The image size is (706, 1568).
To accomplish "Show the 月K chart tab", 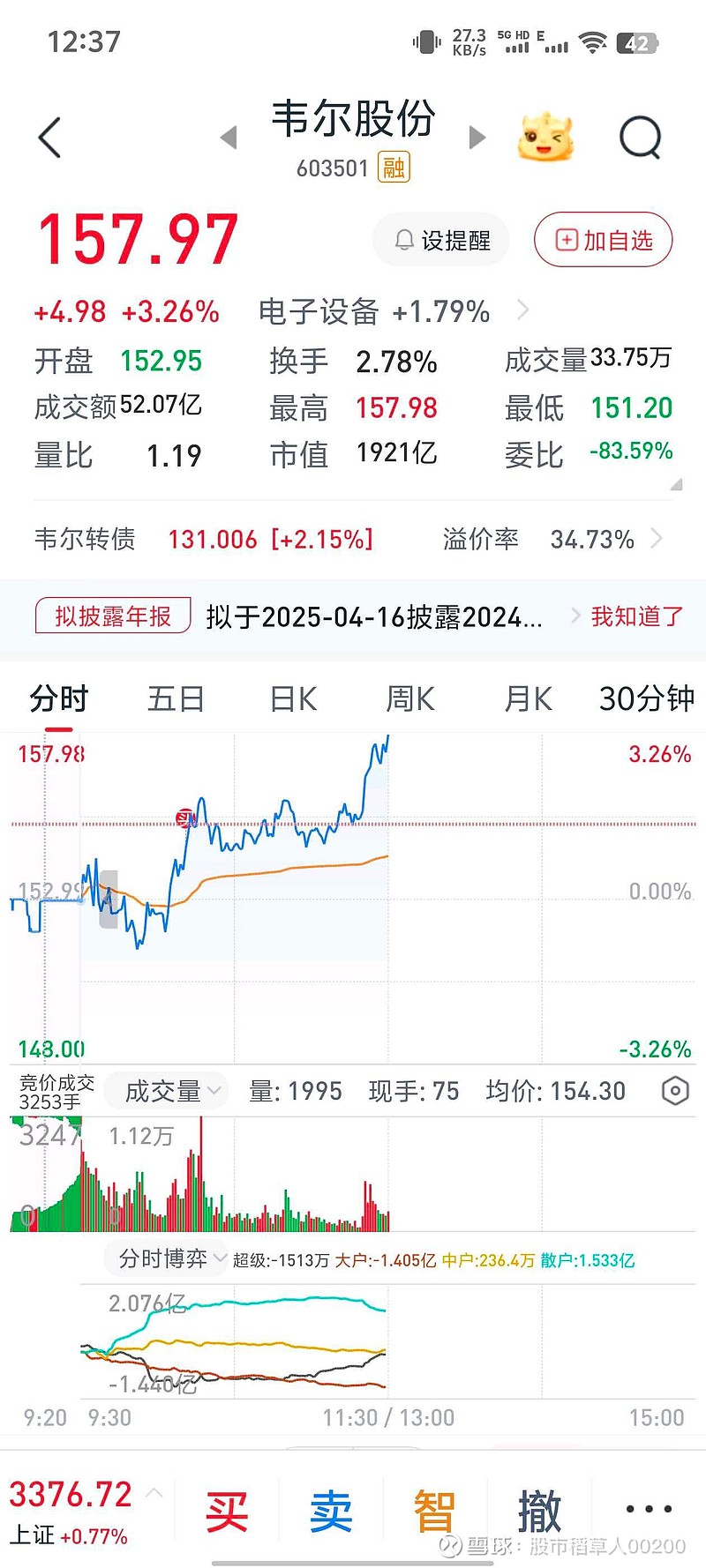I will 528,699.
